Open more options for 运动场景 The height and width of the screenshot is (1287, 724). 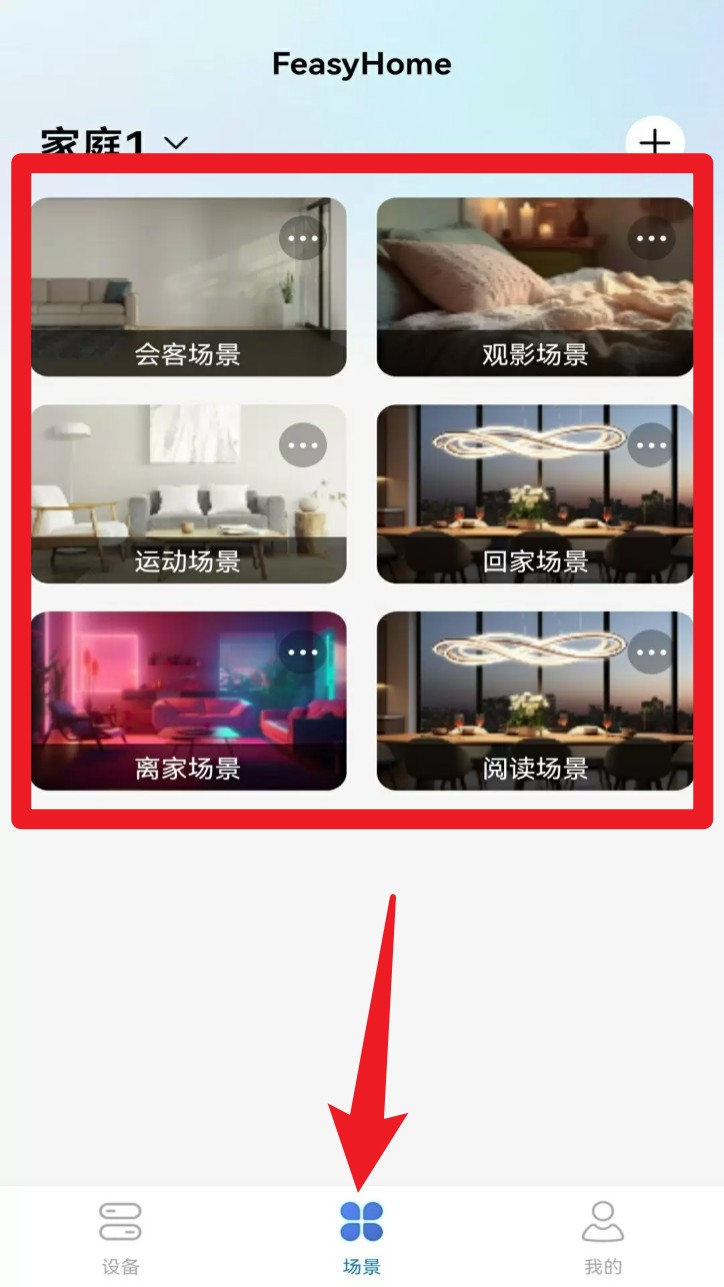pos(302,445)
